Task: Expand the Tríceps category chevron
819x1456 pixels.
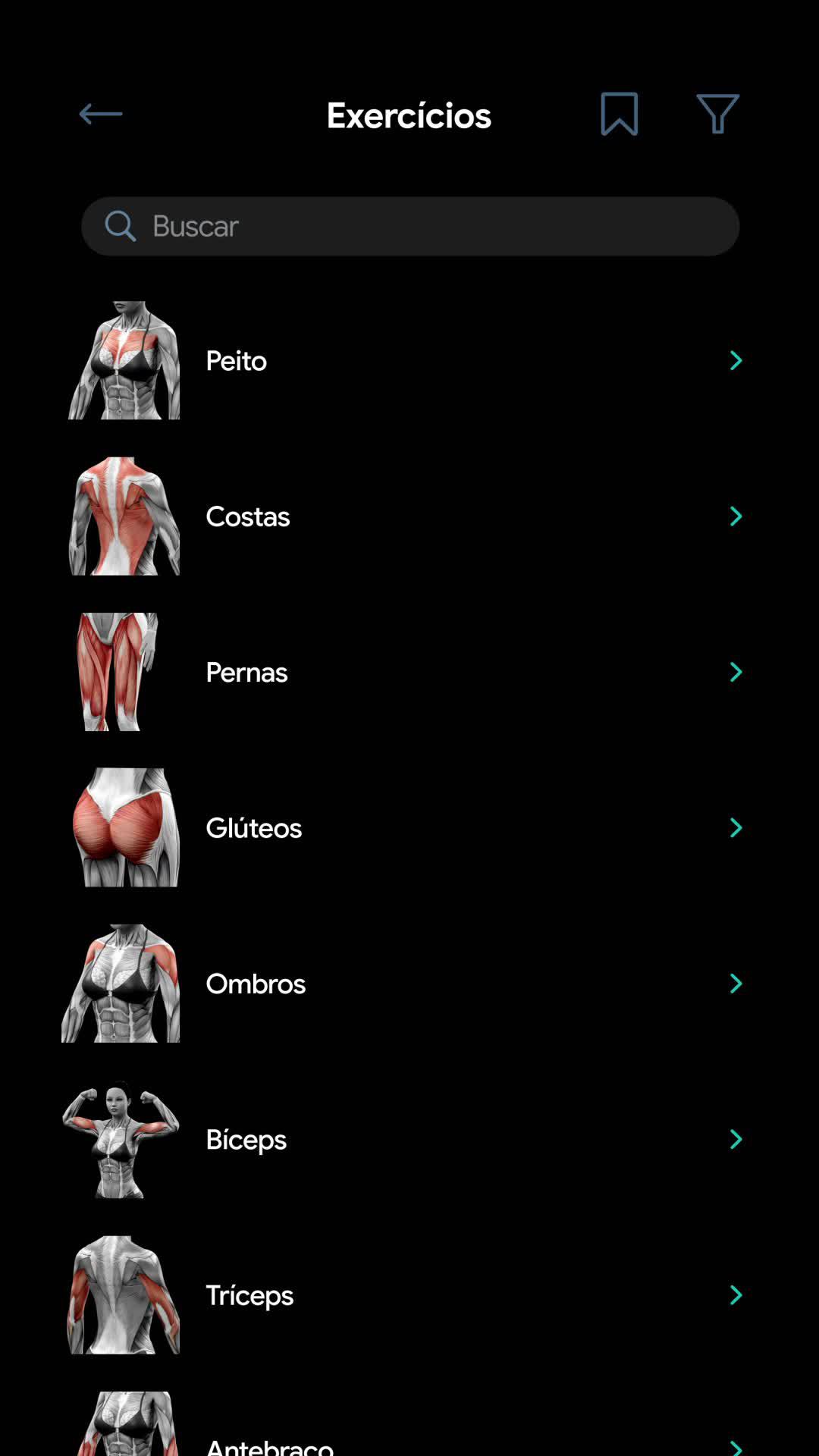Action: tap(736, 1295)
